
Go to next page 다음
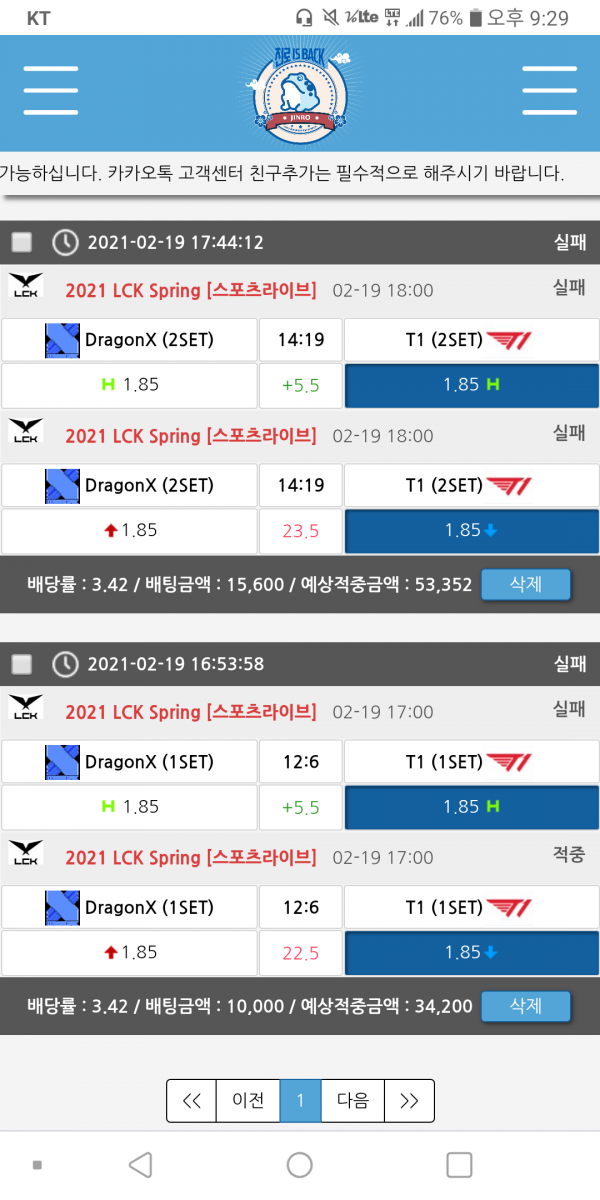coord(353,1101)
